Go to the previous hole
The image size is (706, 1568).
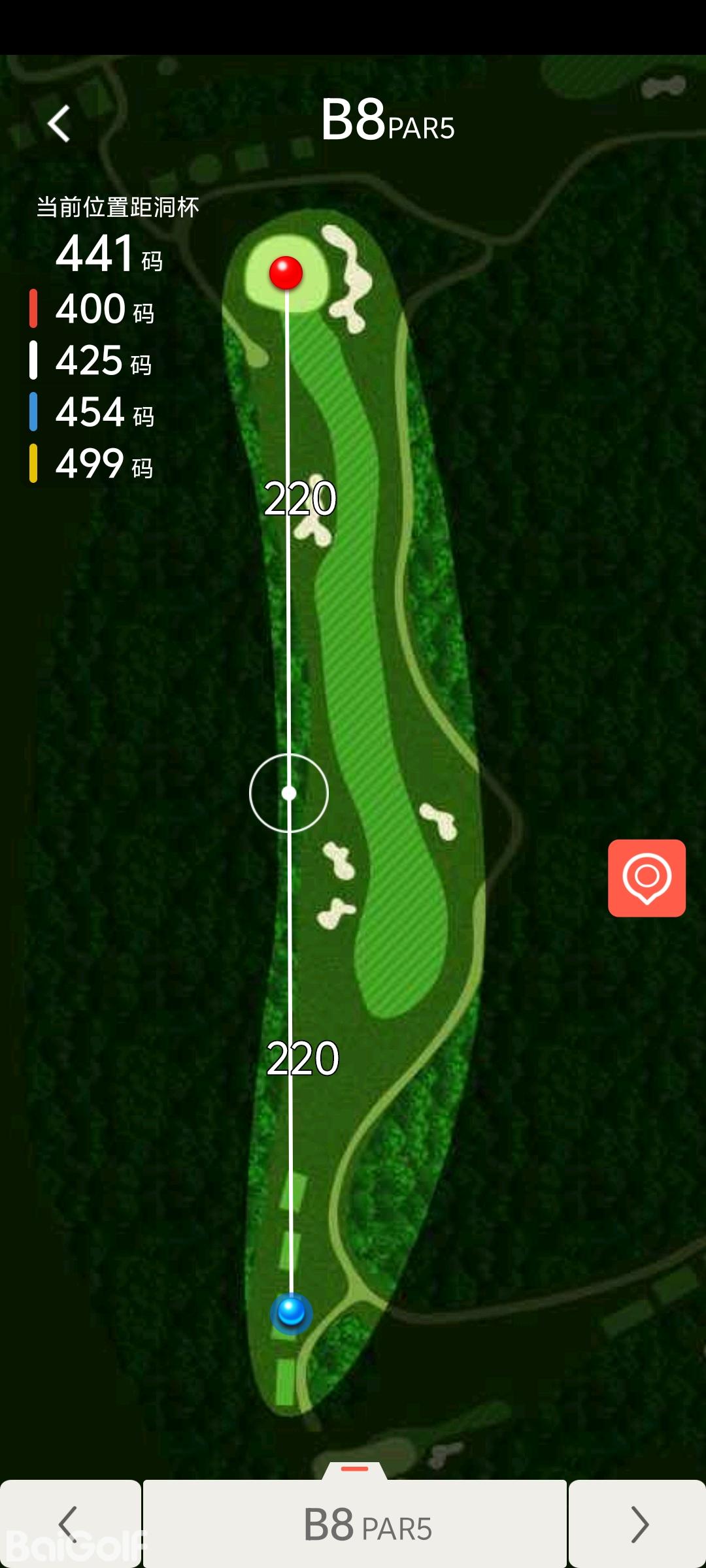(x=69, y=1524)
